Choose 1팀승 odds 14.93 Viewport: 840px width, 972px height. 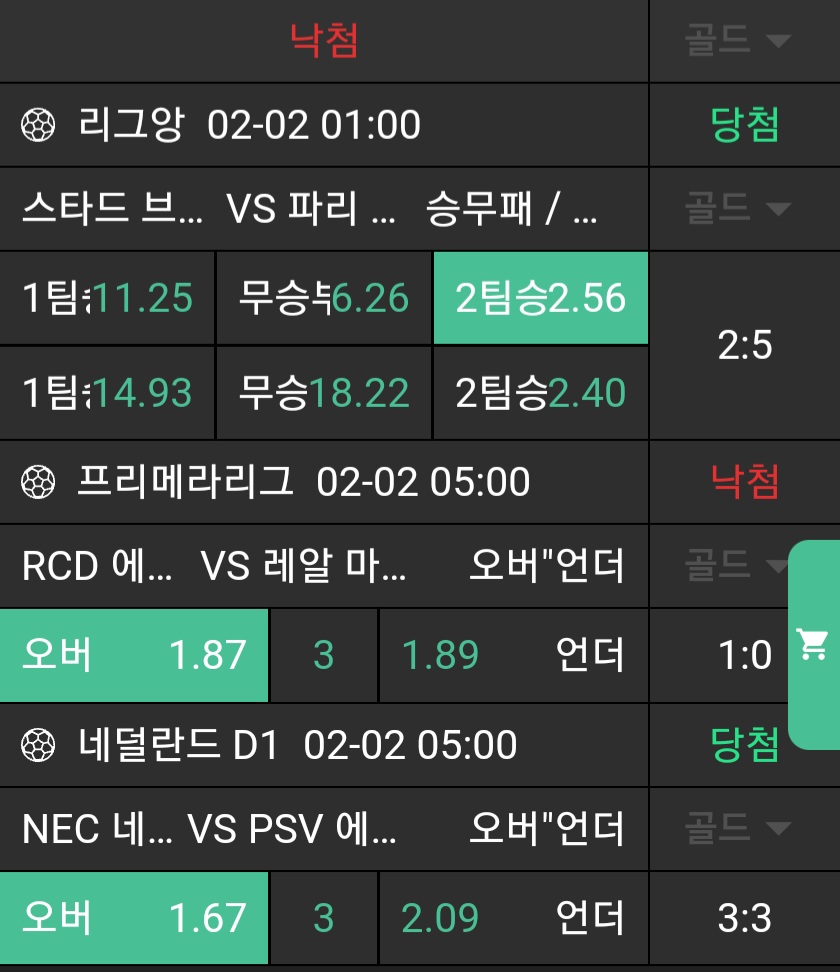click(x=108, y=393)
